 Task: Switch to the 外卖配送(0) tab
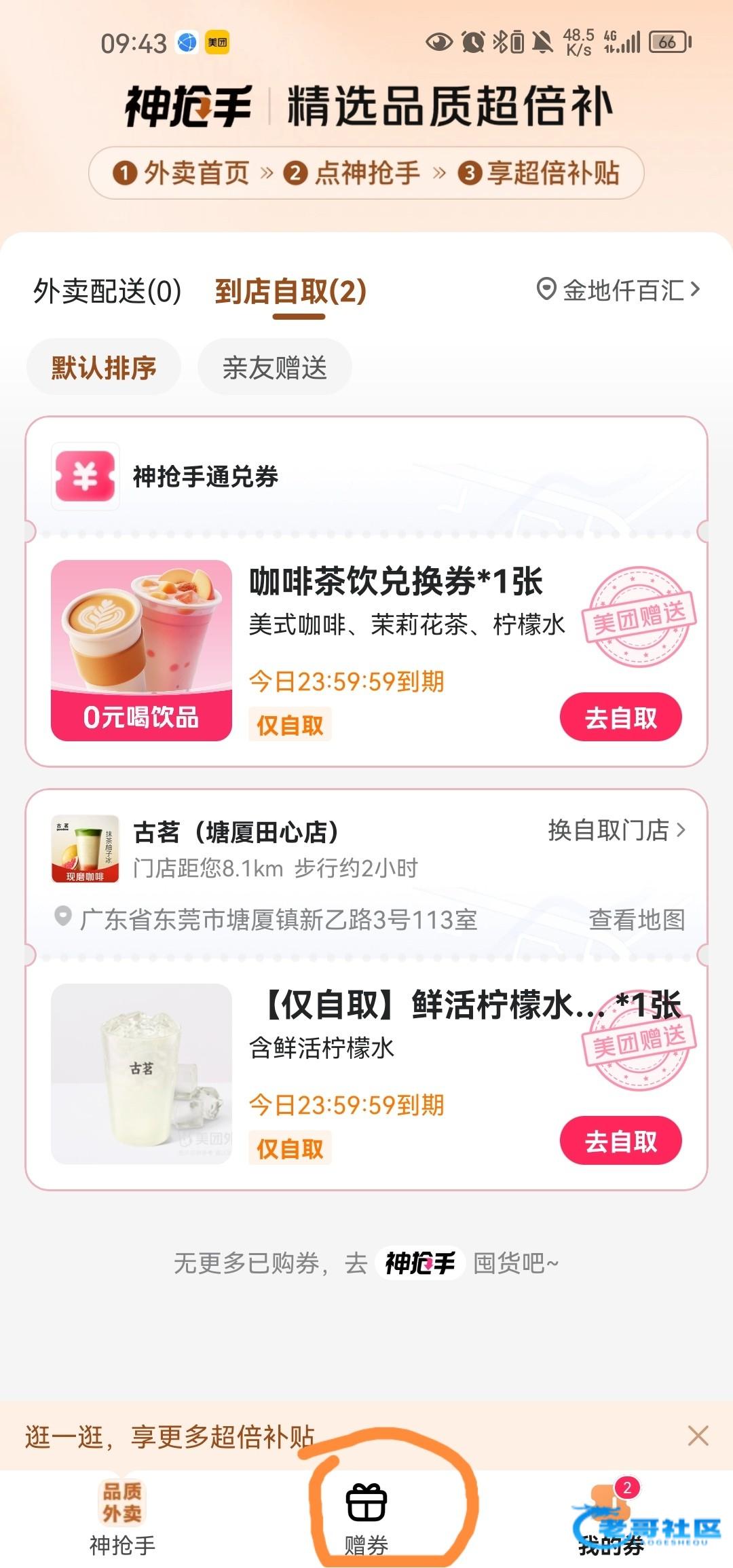pyautogui.click(x=107, y=292)
